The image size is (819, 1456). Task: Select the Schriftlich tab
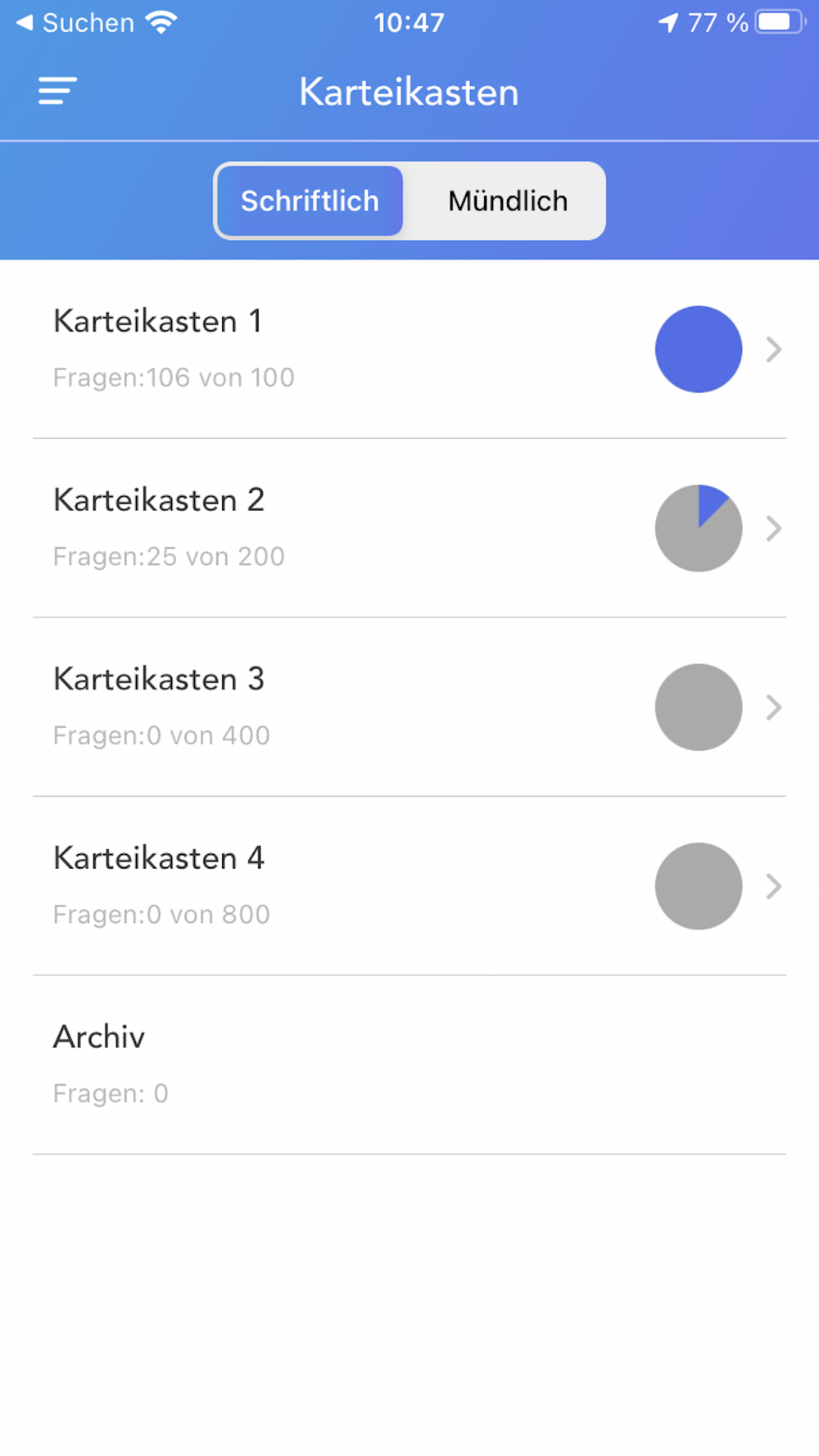click(310, 201)
